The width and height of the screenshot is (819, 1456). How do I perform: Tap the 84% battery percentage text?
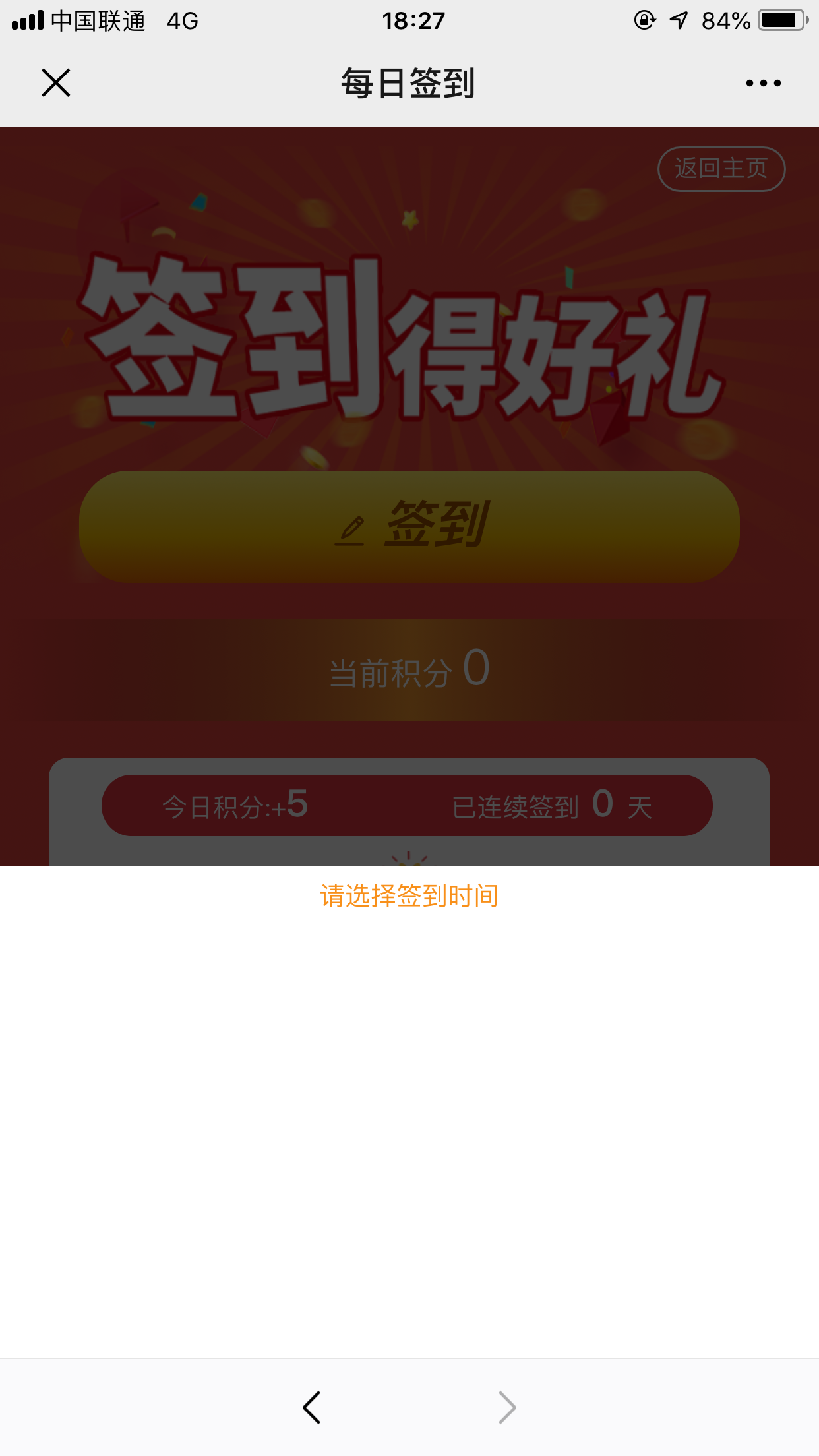point(725,18)
